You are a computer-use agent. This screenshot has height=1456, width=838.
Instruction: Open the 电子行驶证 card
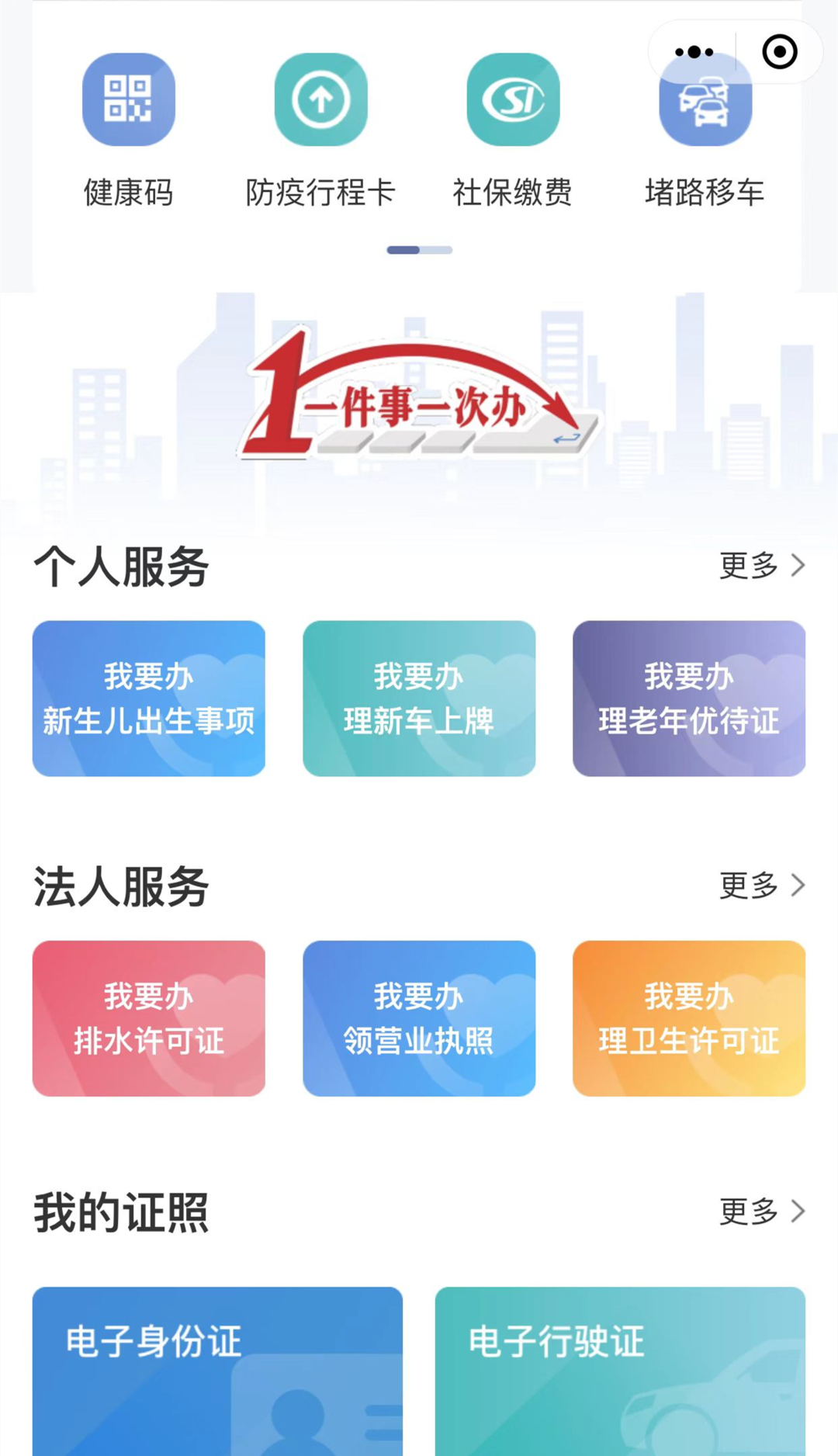(x=620, y=1371)
